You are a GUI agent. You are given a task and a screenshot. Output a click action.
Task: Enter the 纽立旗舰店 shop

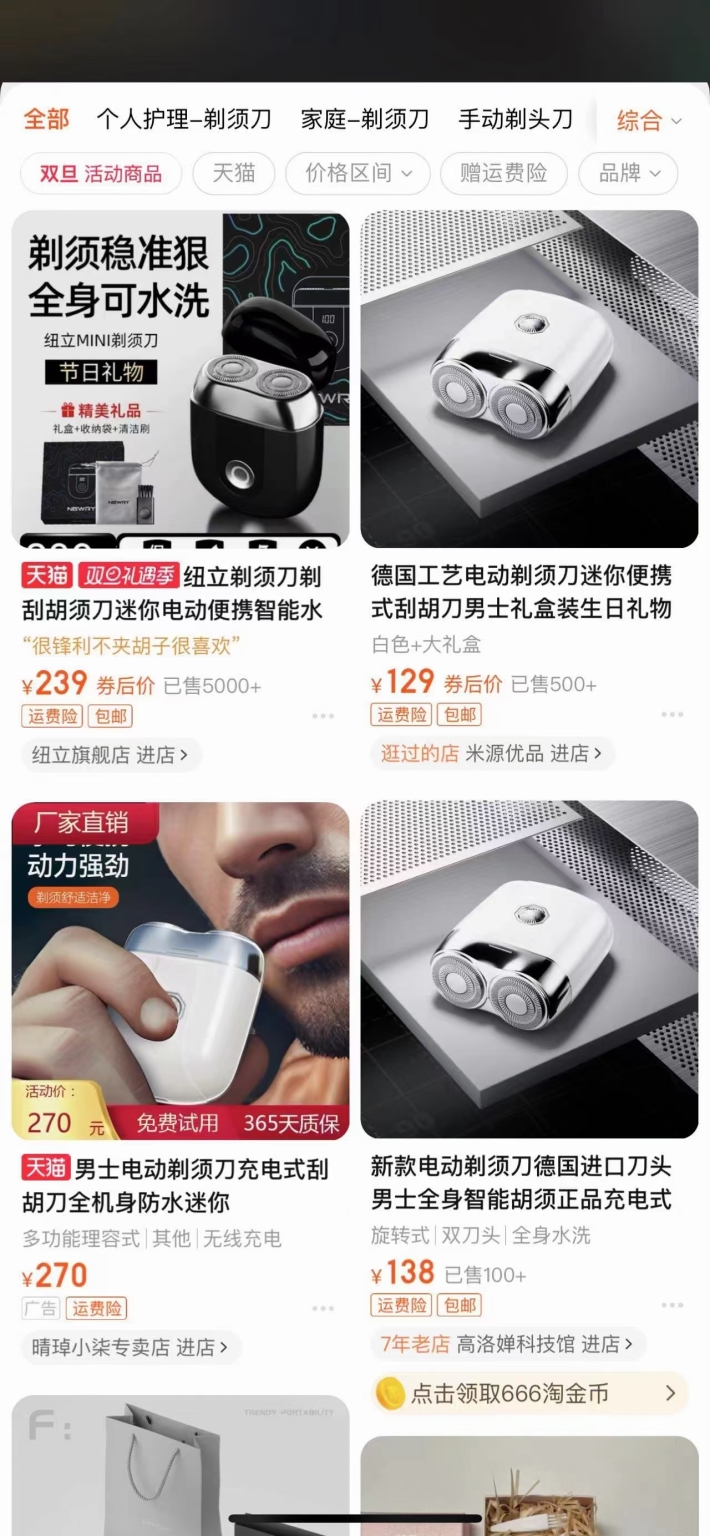(111, 755)
